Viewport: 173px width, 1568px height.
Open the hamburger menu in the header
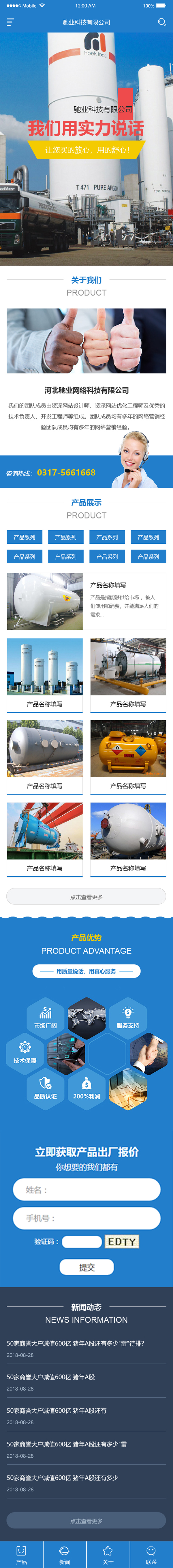(x=10, y=23)
